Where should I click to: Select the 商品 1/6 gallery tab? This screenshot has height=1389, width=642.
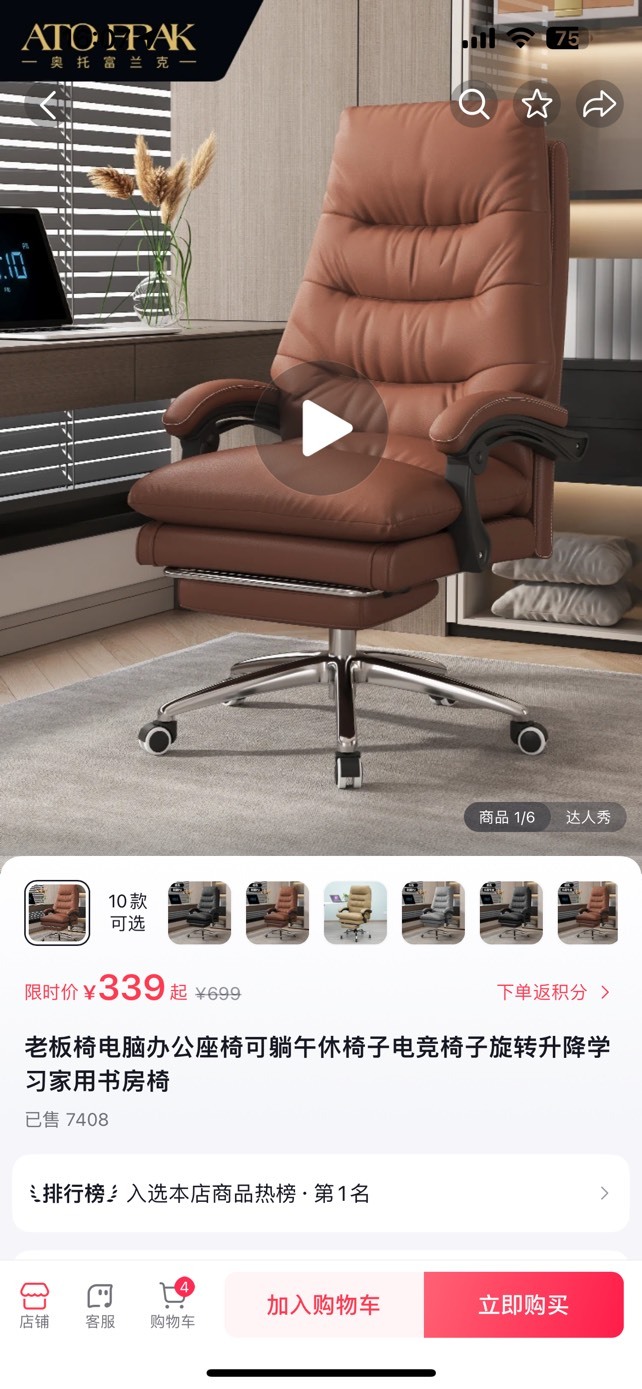(507, 817)
